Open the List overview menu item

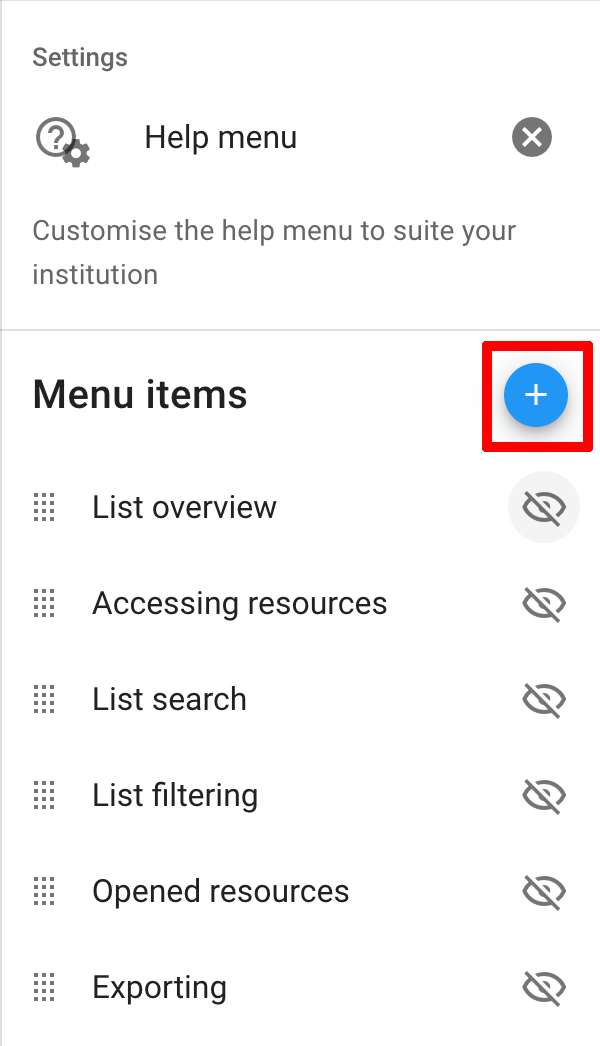[x=184, y=508]
